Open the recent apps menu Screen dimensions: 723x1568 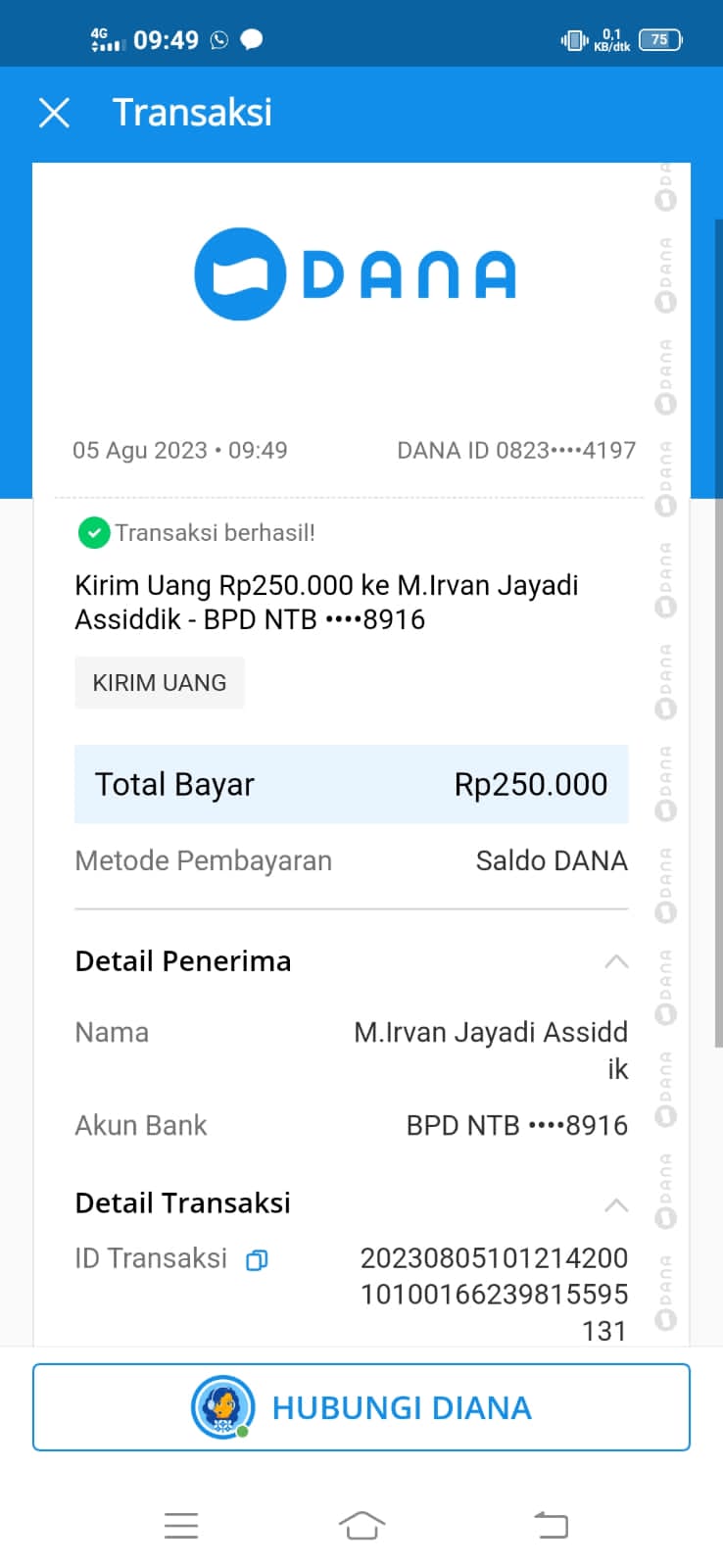[x=181, y=1525]
